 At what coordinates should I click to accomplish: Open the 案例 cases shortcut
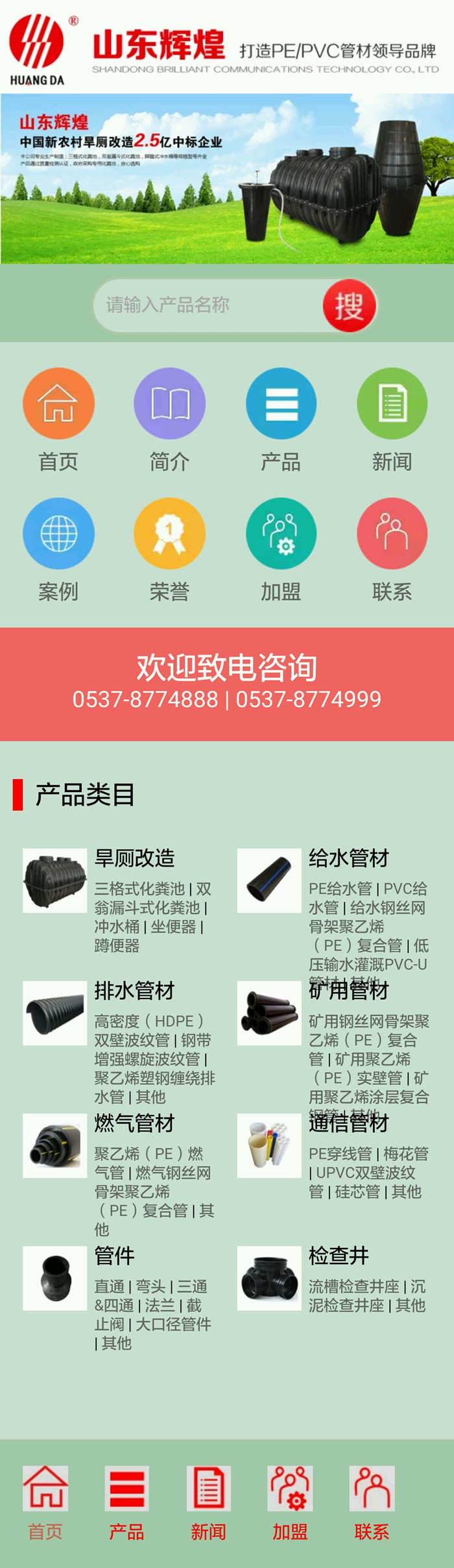tap(58, 533)
